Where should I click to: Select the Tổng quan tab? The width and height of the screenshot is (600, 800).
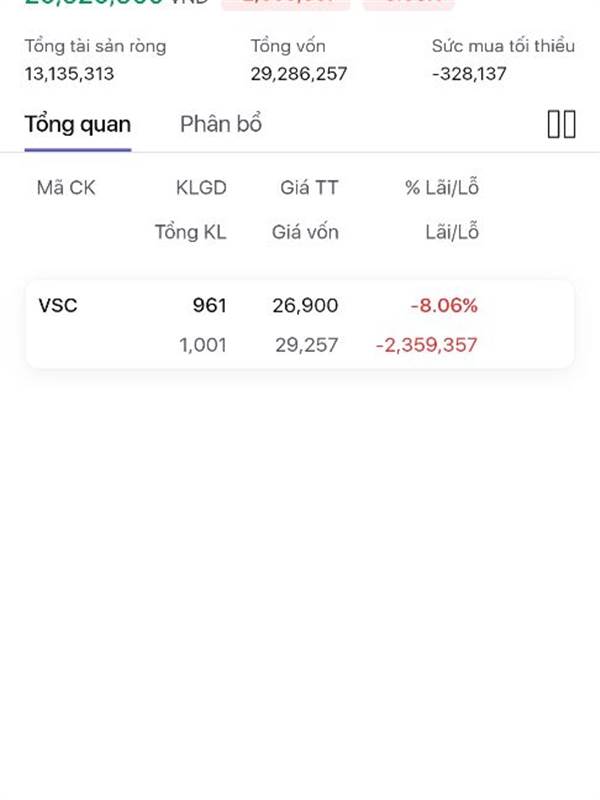[x=77, y=125]
